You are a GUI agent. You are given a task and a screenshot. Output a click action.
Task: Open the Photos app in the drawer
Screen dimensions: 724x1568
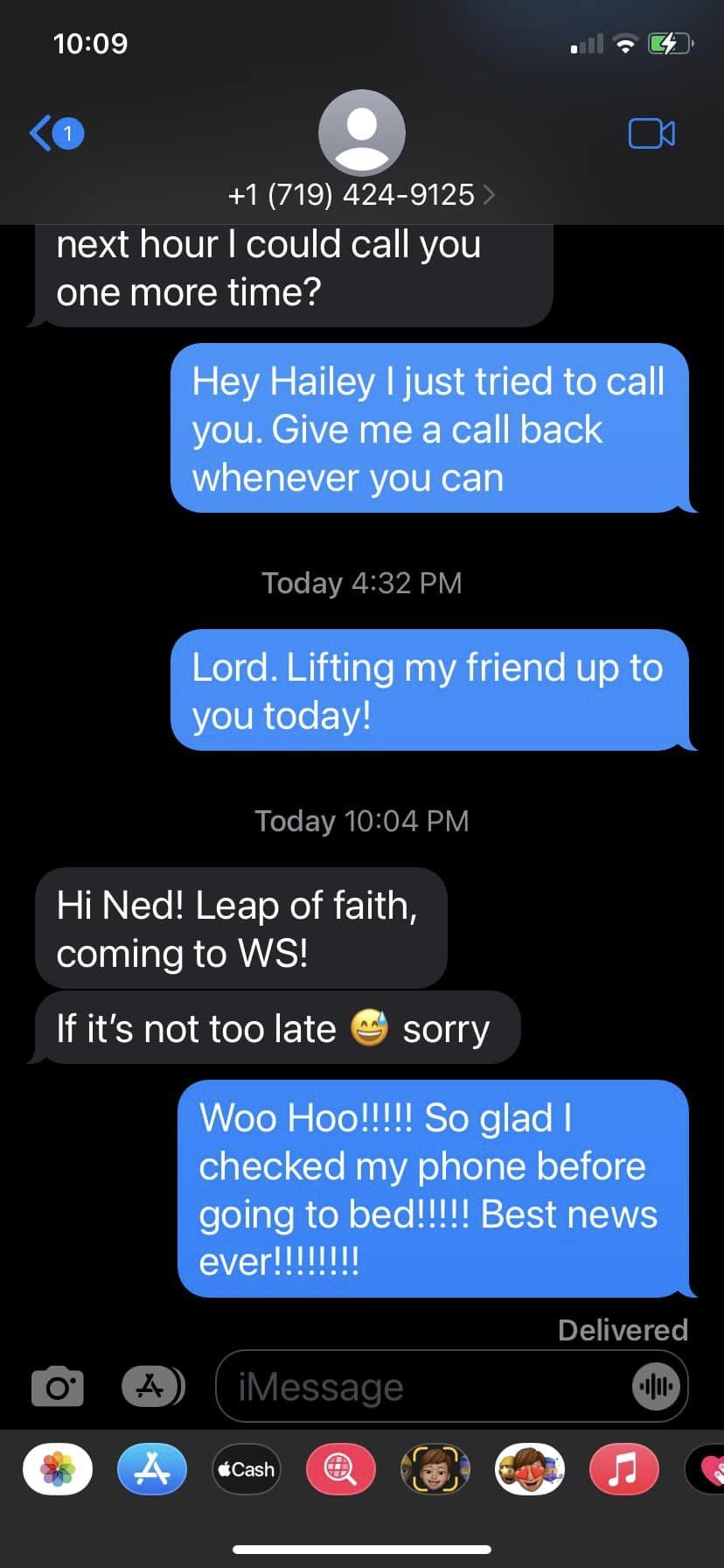(x=58, y=1469)
